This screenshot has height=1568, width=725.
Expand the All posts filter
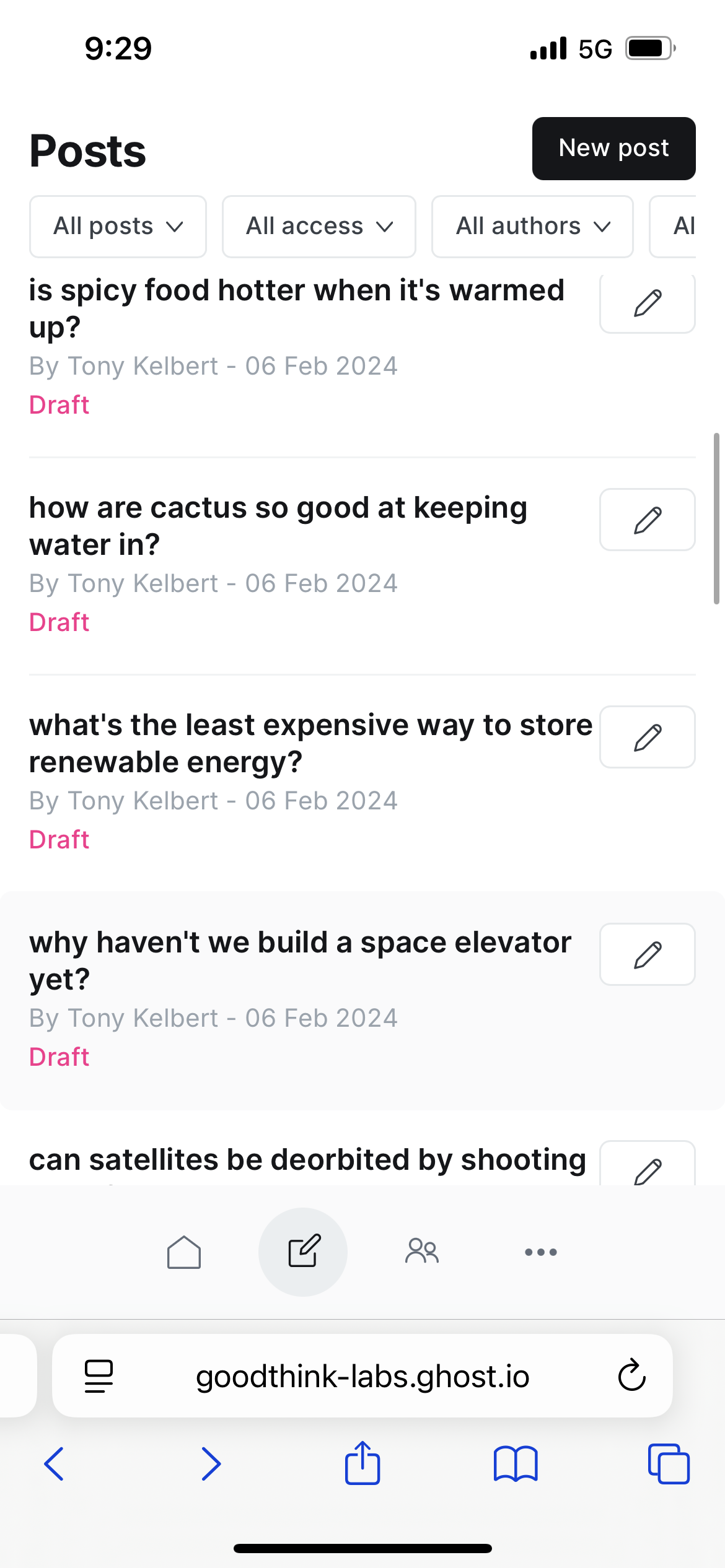(118, 227)
